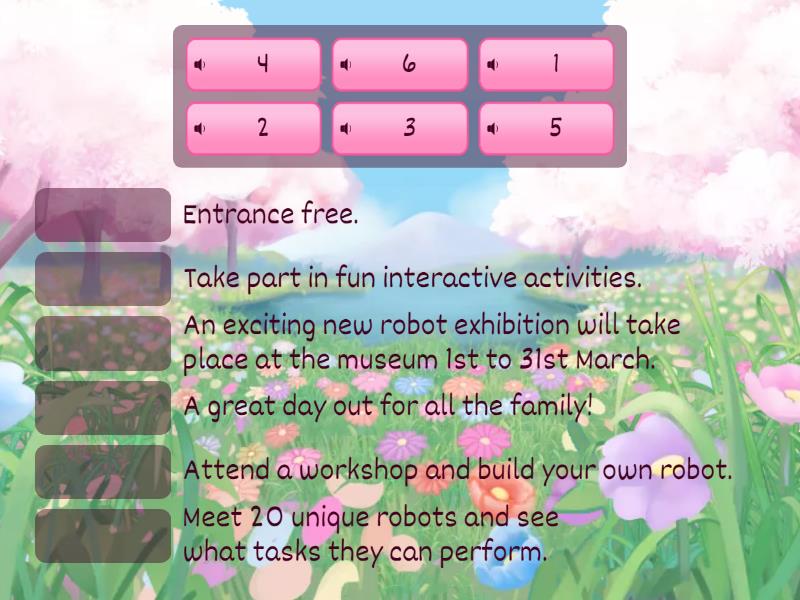Select the pink tile numbered 4

pyautogui.click(x=262, y=65)
